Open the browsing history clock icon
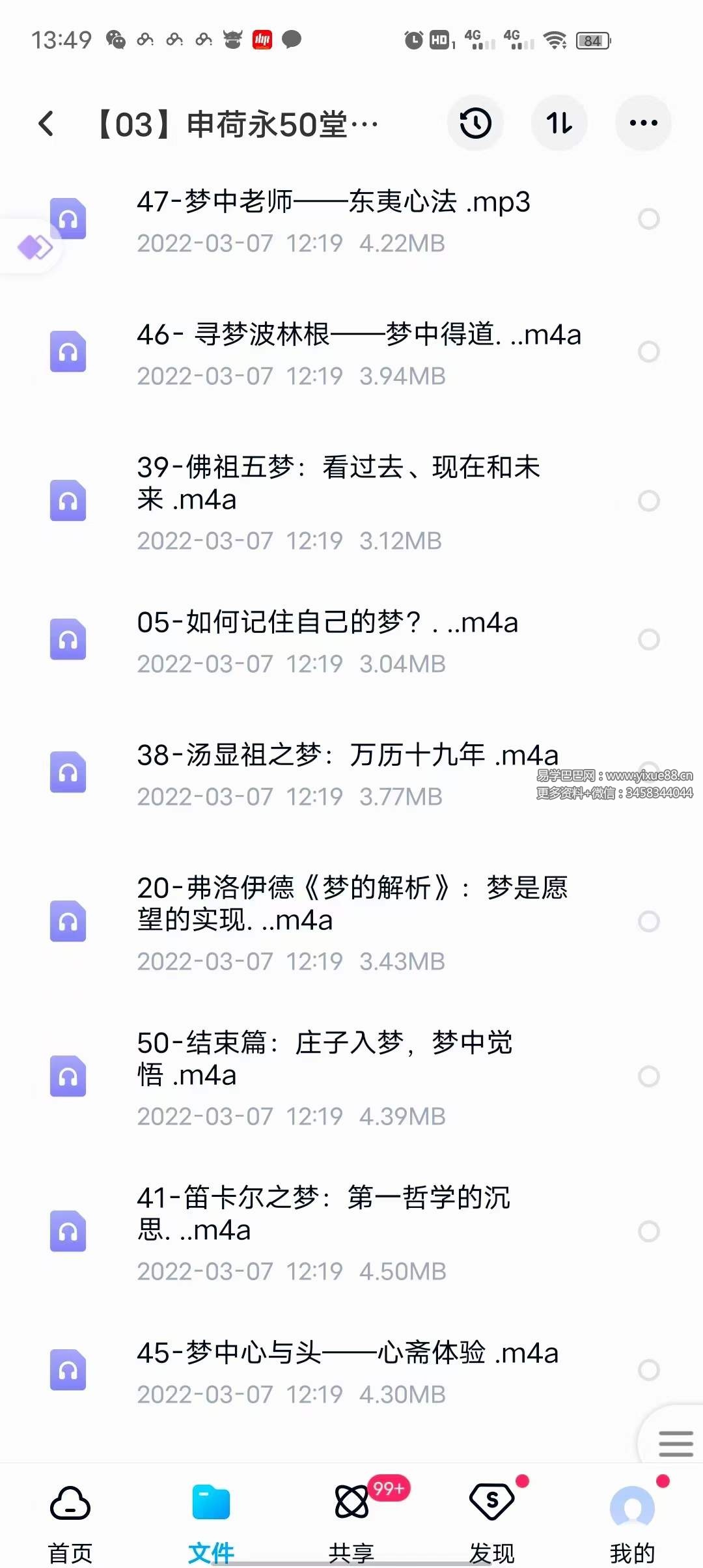 pyautogui.click(x=475, y=124)
